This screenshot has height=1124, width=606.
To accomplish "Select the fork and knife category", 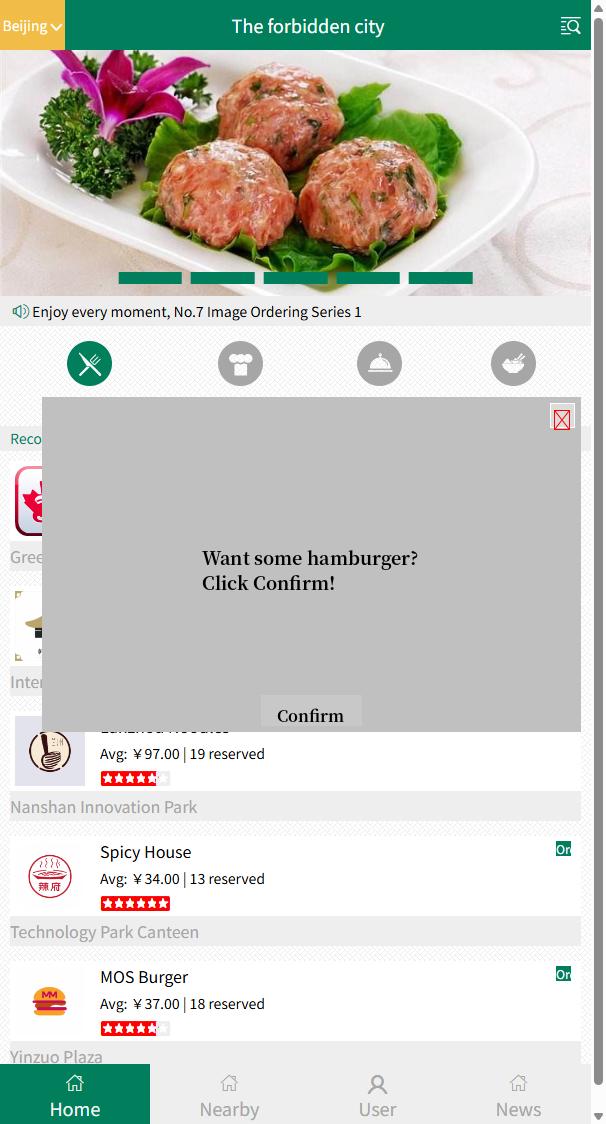I will click(x=90, y=364).
